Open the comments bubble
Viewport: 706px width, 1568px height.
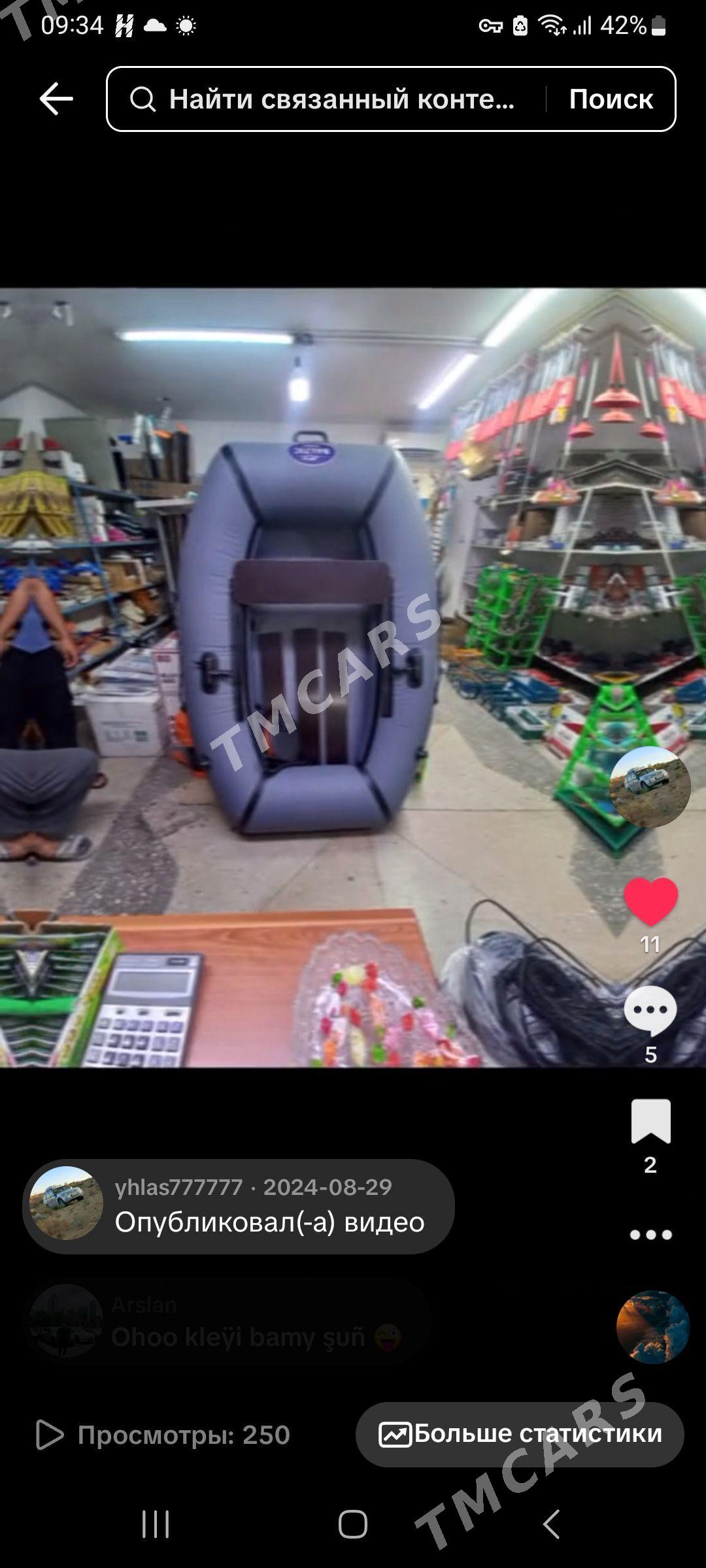(650, 1011)
